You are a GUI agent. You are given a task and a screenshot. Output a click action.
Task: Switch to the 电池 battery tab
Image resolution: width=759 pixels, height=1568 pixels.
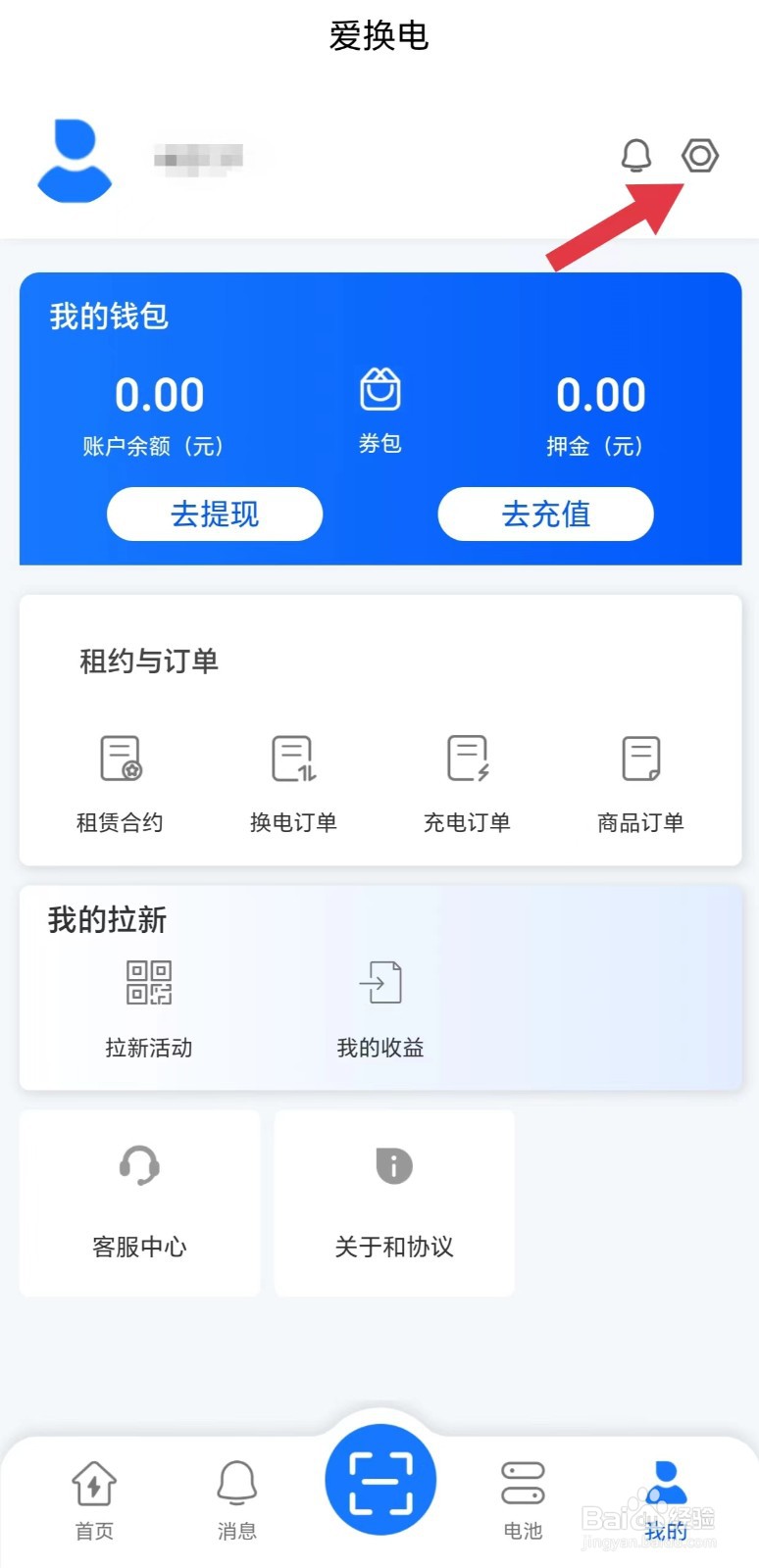coord(523,1499)
